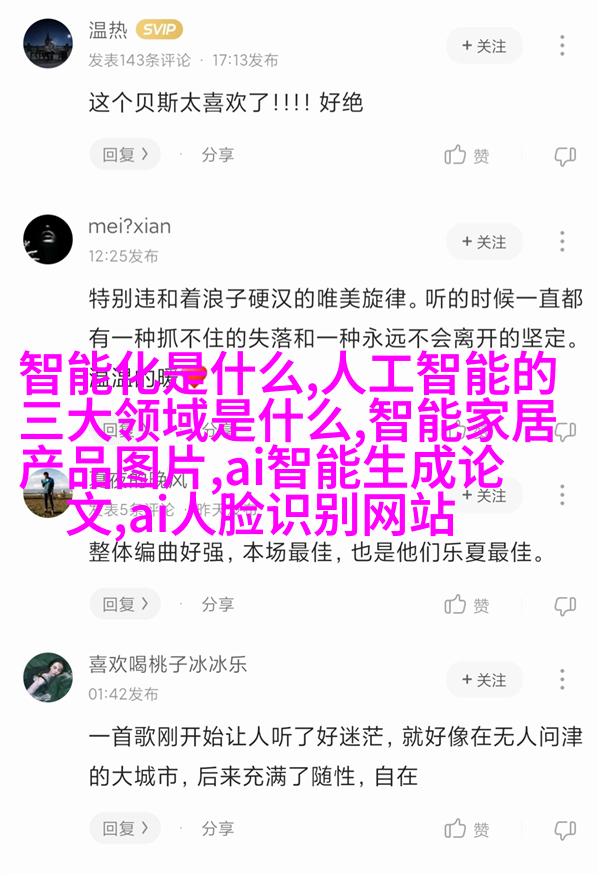Dislike the 整体编曲好强 comment

[565, 604]
